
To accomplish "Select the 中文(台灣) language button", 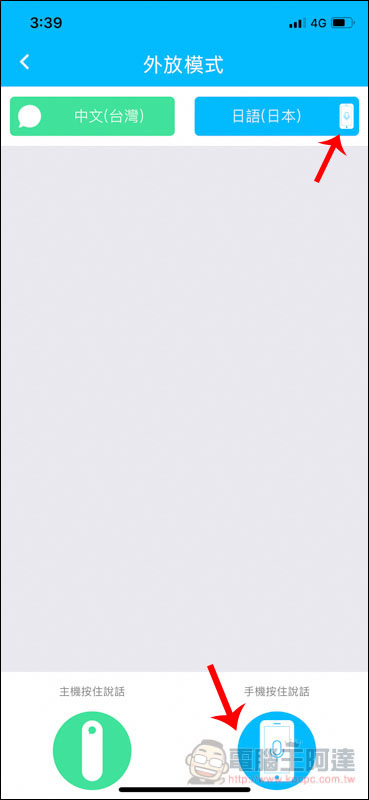I will pos(92,116).
